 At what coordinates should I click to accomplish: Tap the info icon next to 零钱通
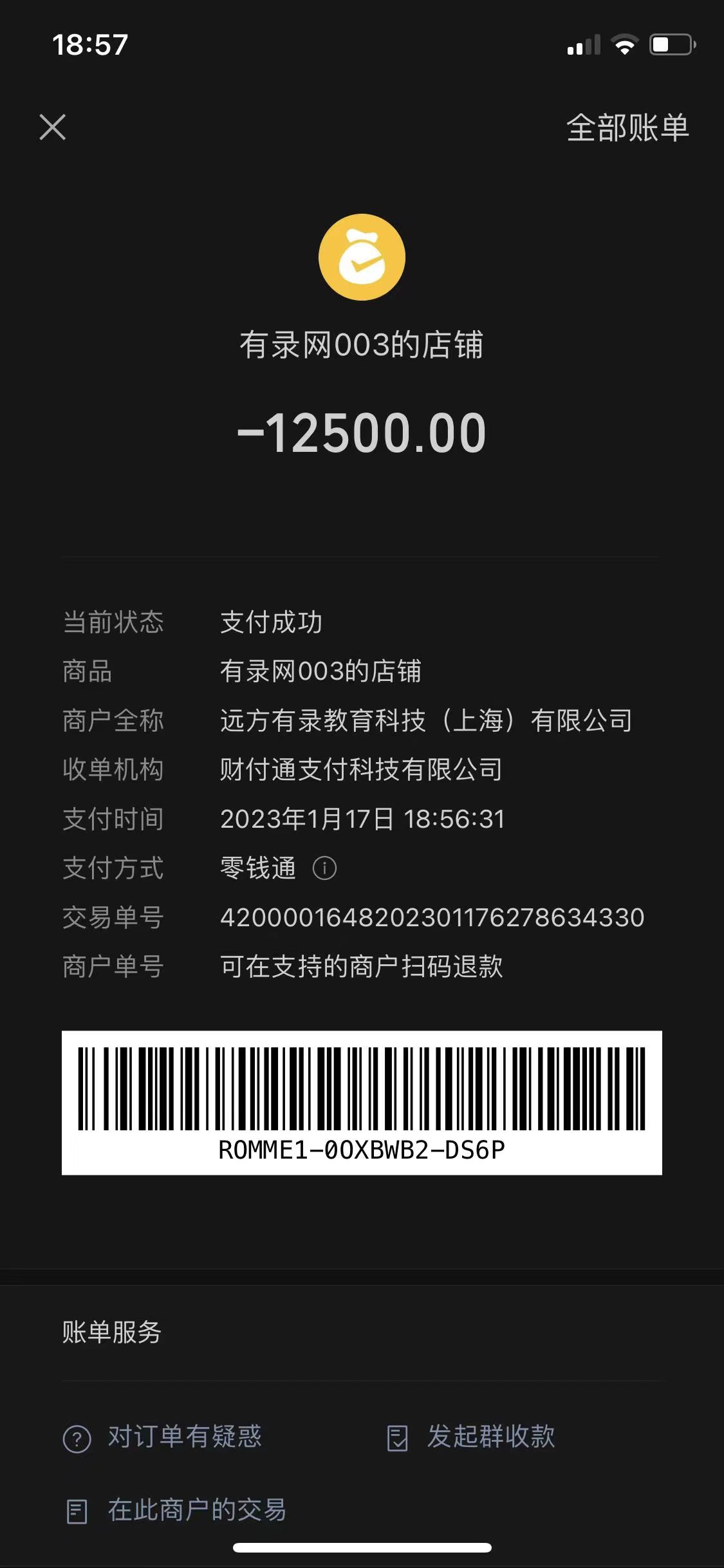[x=324, y=868]
